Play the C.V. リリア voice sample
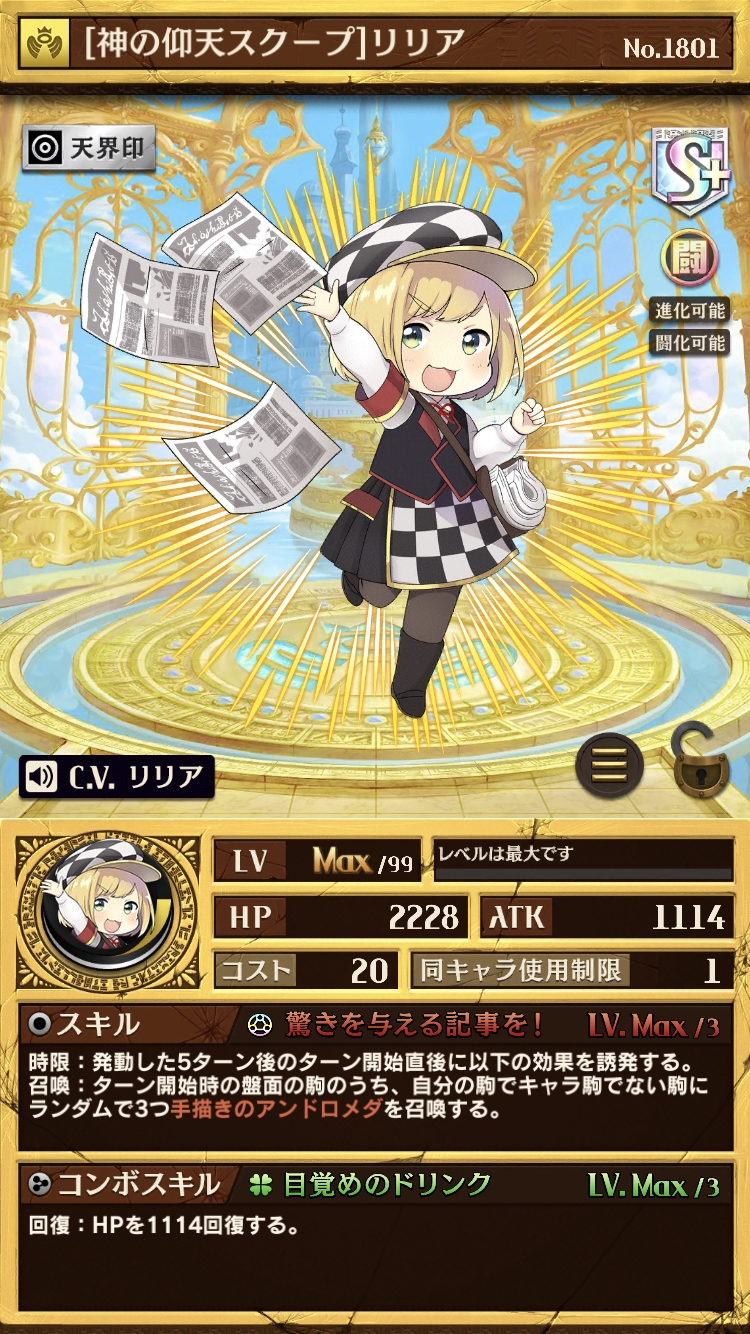750x1334 pixels. click(117, 776)
